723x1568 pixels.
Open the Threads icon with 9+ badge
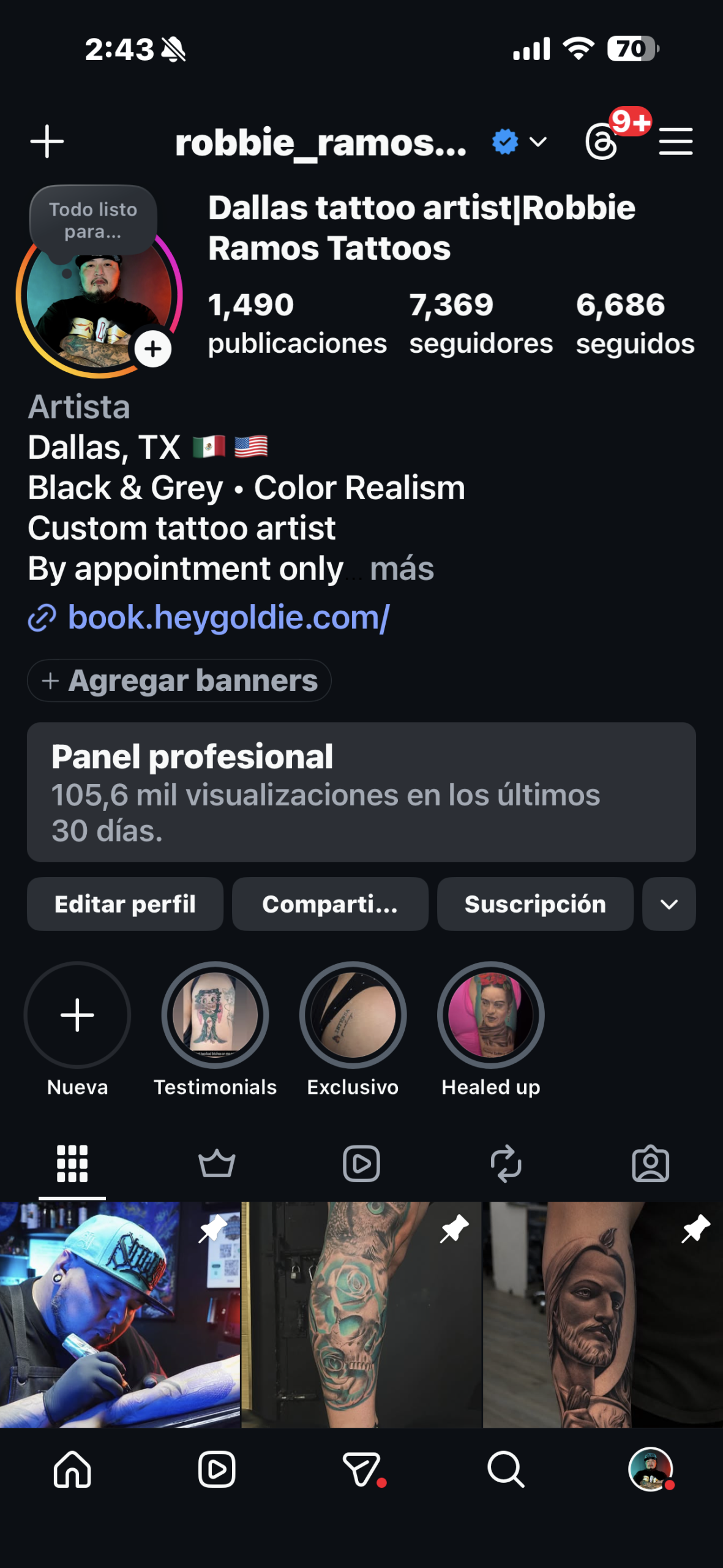point(602,142)
